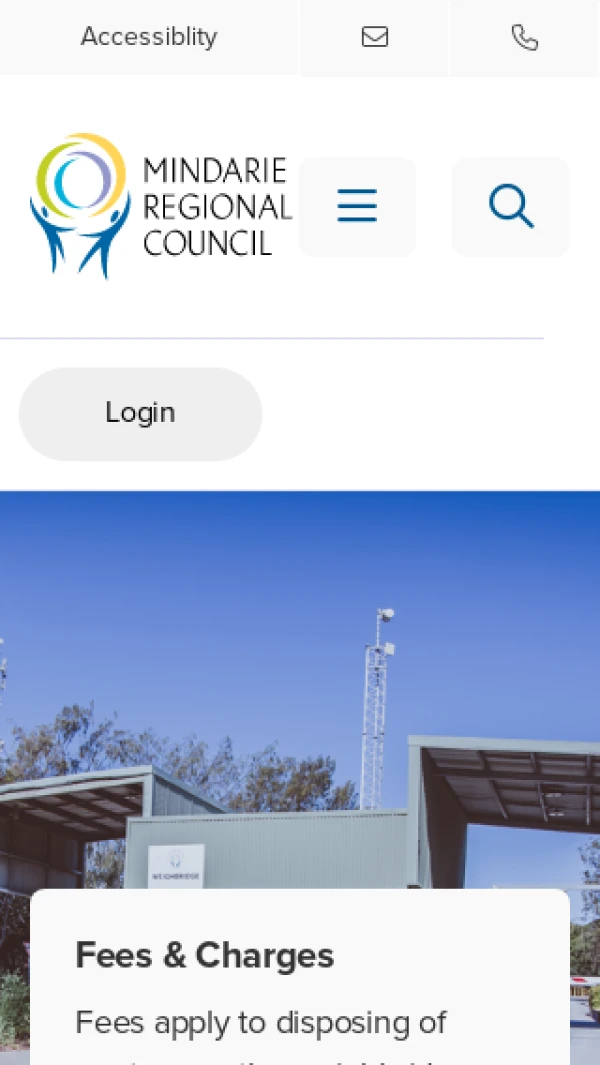Screen dimensions: 600x1065
Task: Open the Fees & Charges card
Action: click(x=205, y=956)
